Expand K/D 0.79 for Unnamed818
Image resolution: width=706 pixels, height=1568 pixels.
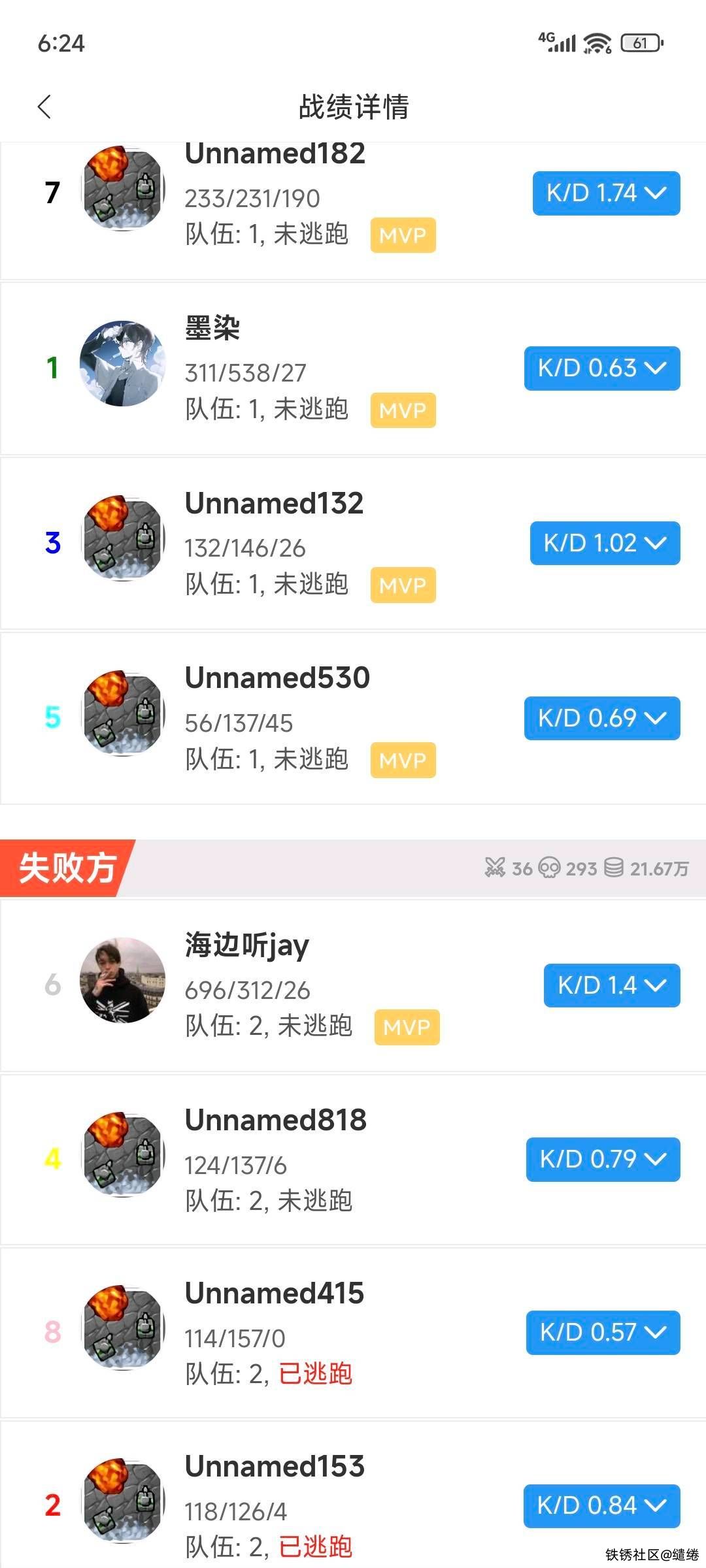(603, 1159)
